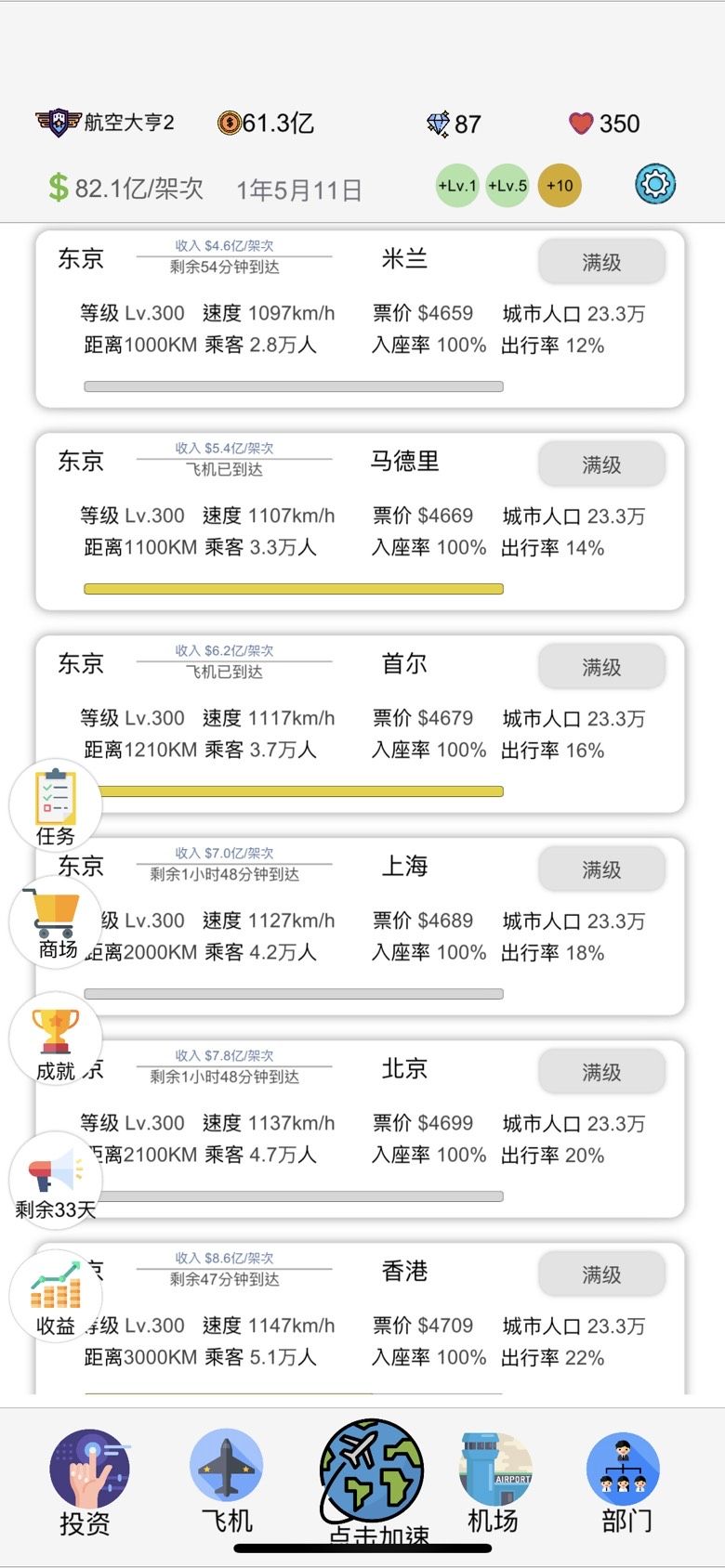
Task: Tap 满级 button on the 北京 route
Action: click(x=601, y=1072)
